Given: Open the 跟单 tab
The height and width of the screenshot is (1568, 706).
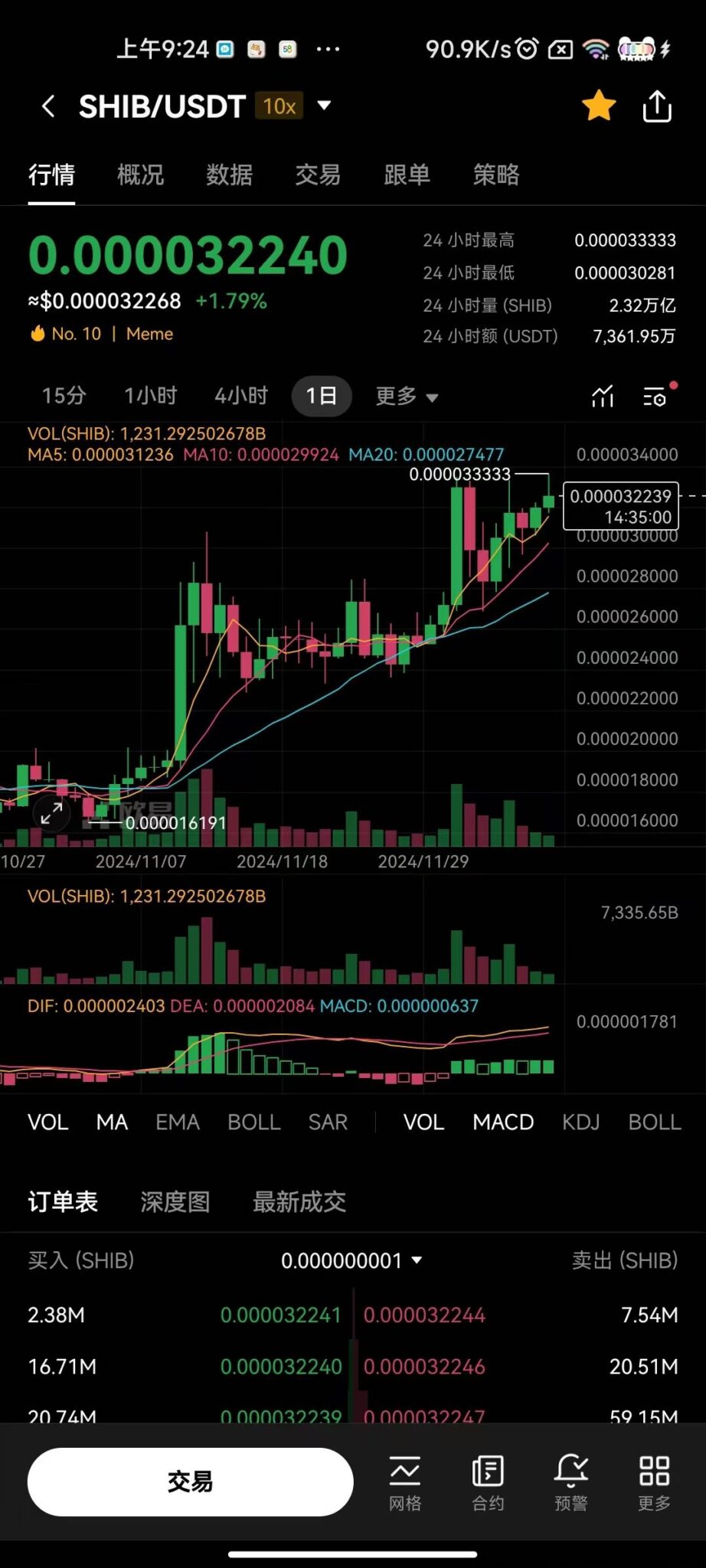Looking at the screenshot, I should pyautogui.click(x=407, y=175).
